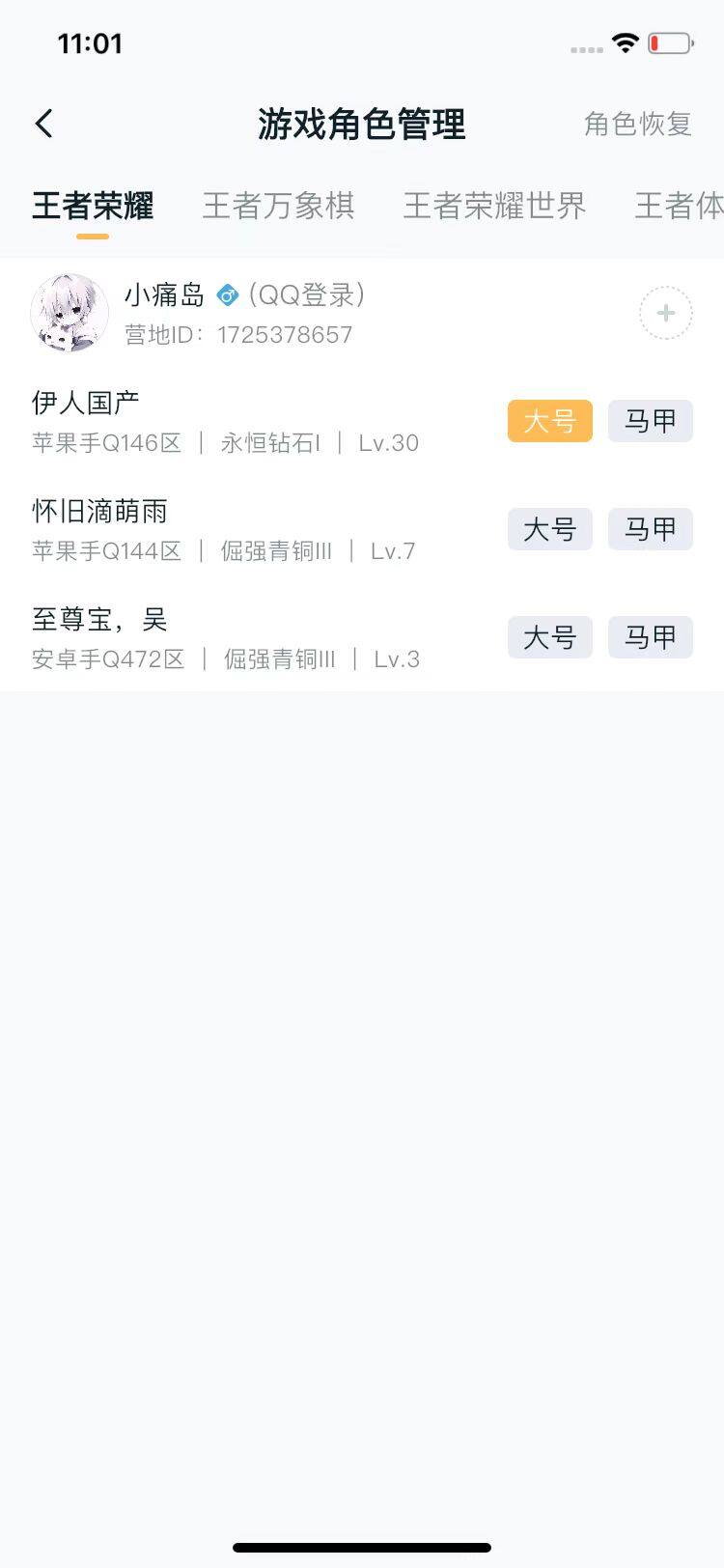724x1568 pixels.
Task: Switch to the 王者万象棋 tab
Action: (279, 206)
